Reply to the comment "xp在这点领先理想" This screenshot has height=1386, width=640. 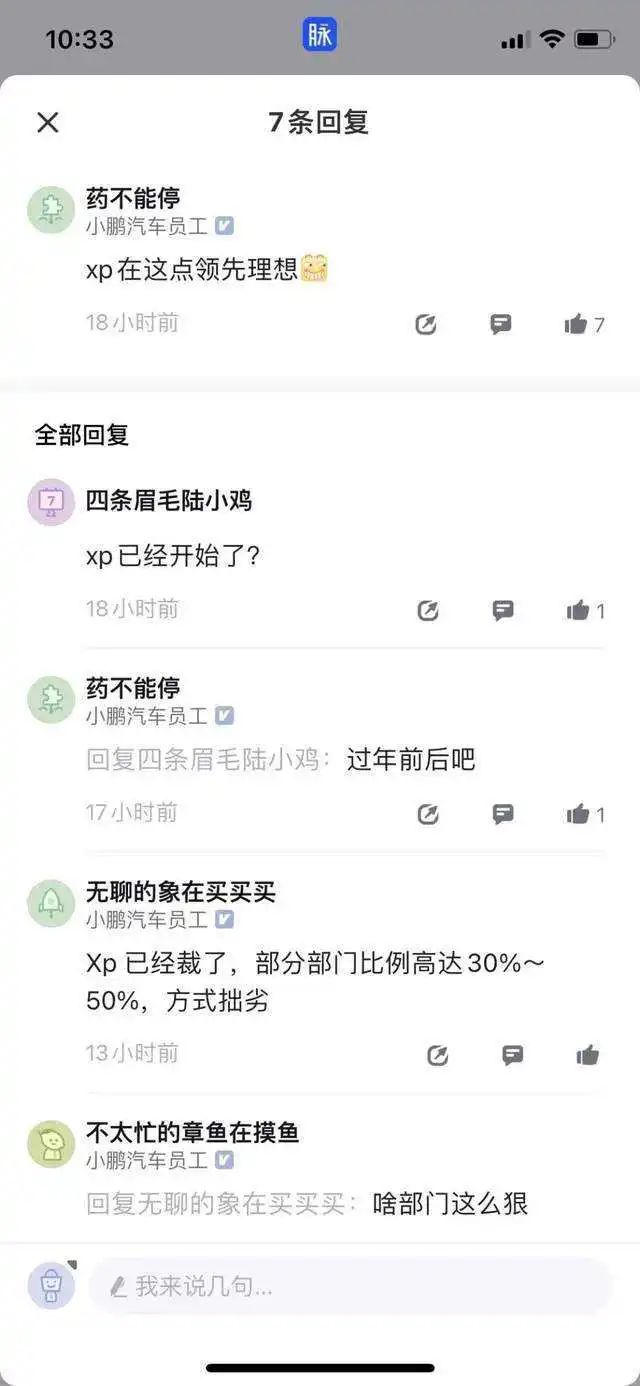[x=501, y=324]
